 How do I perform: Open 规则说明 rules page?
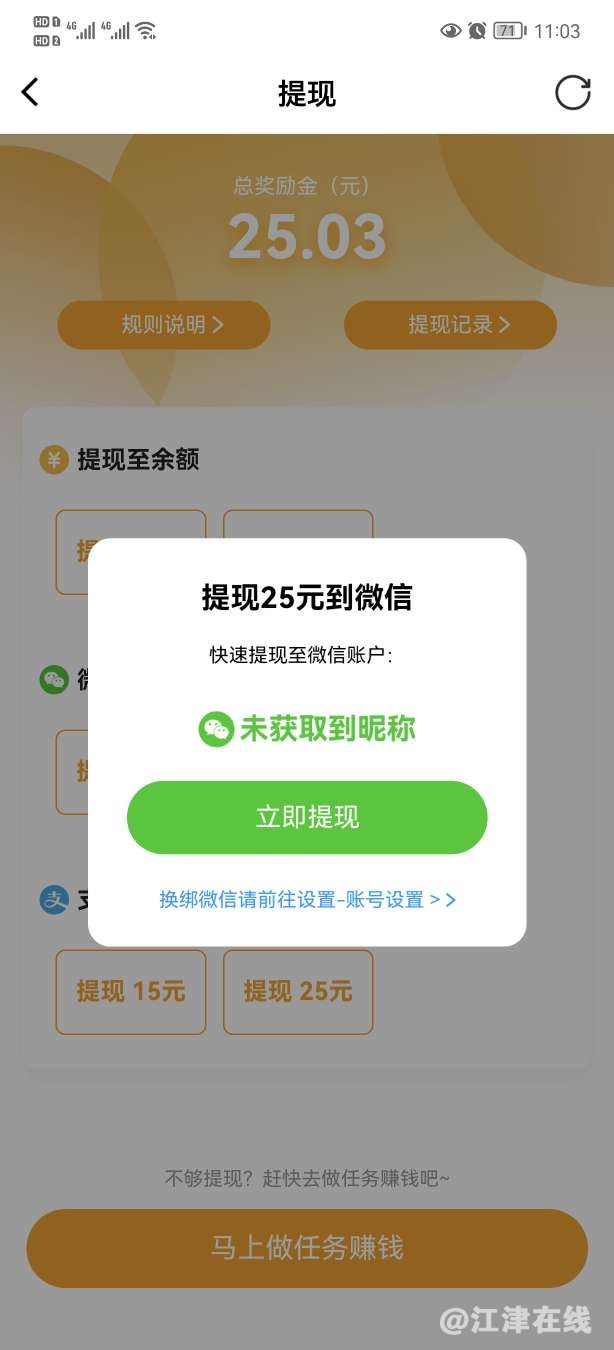point(164,324)
